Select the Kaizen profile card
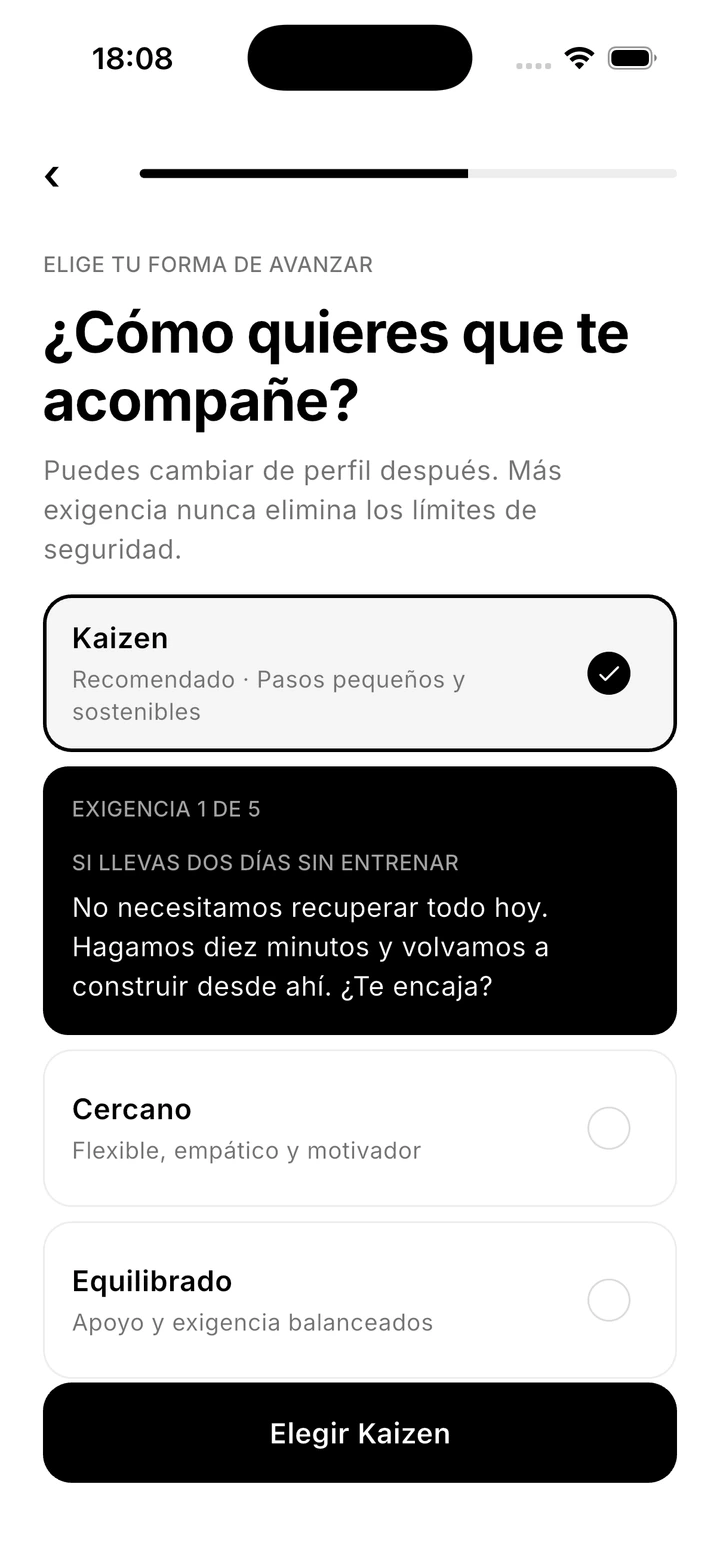Image resolution: width=720 pixels, height=1565 pixels. (360, 672)
